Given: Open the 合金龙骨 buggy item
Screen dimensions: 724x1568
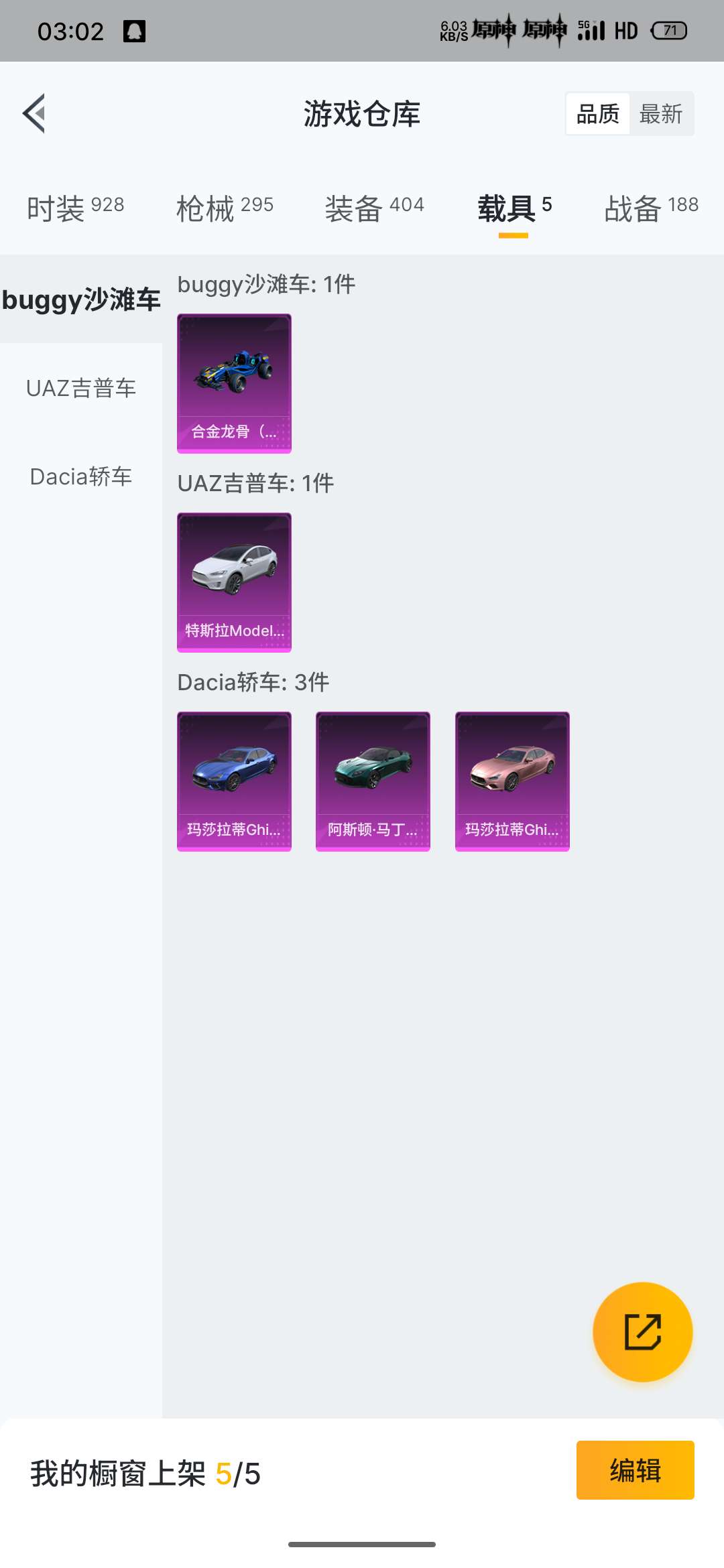Looking at the screenshot, I should point(234,383).
